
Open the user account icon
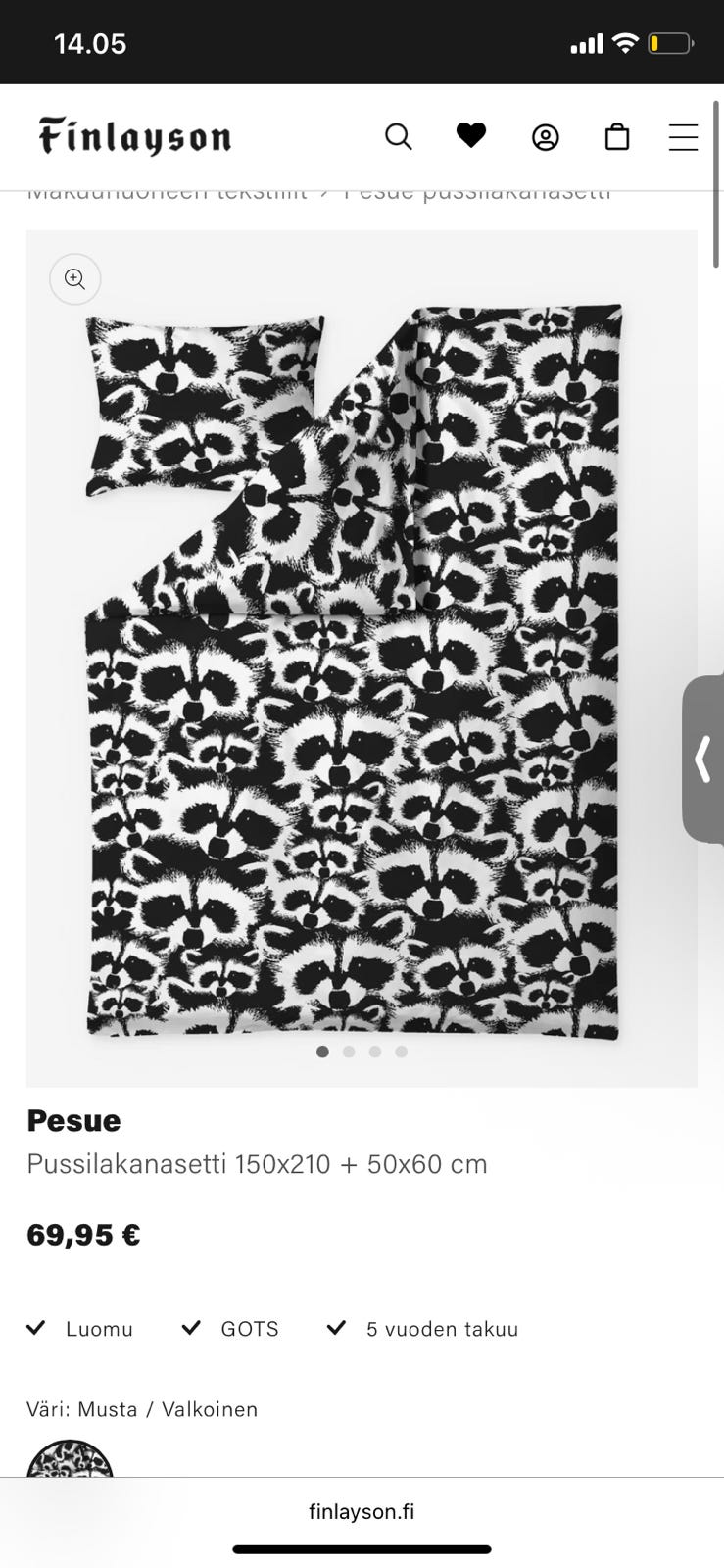pos(546,137)
